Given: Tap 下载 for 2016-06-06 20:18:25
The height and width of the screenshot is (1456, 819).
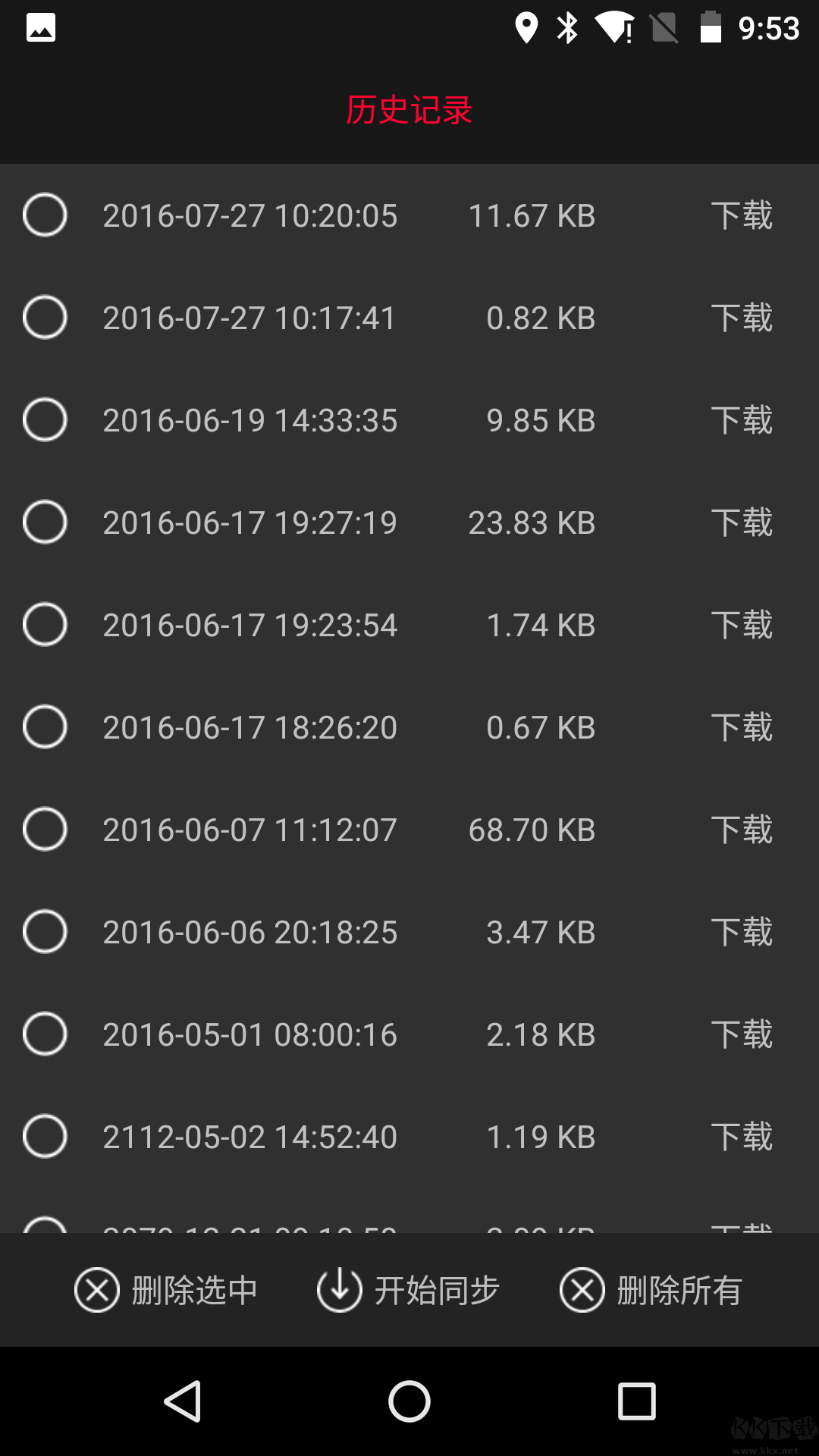Looking at the screenshot, I should point(742,931).
